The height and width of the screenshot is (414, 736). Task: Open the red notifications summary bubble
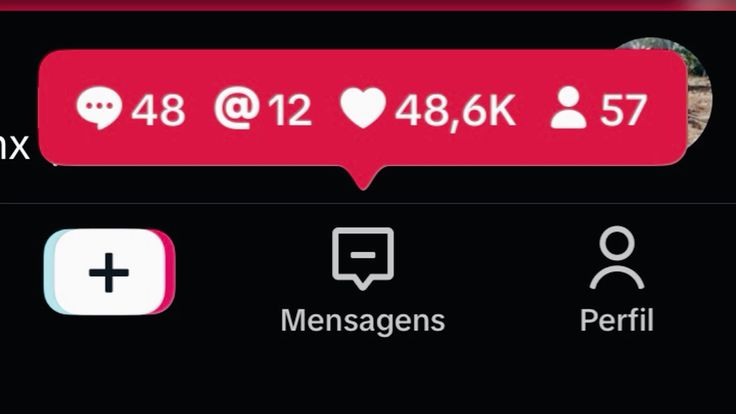pos(362,109)
